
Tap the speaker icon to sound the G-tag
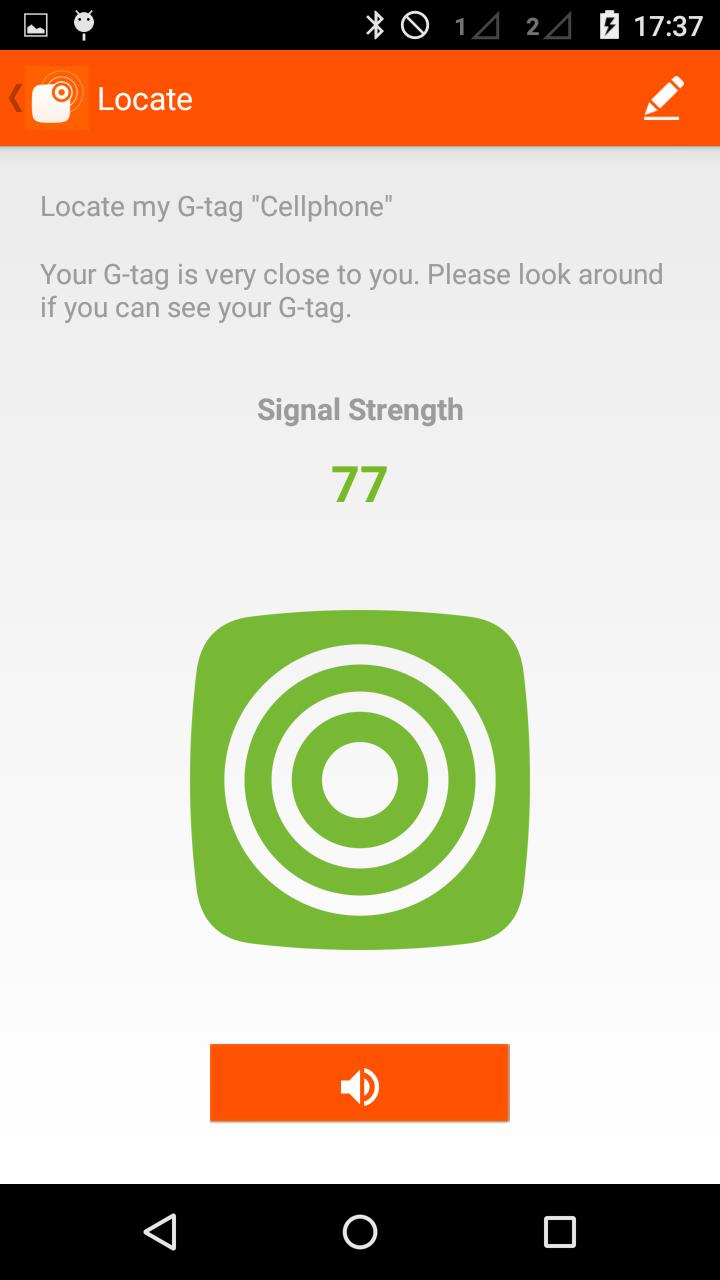359,1082
